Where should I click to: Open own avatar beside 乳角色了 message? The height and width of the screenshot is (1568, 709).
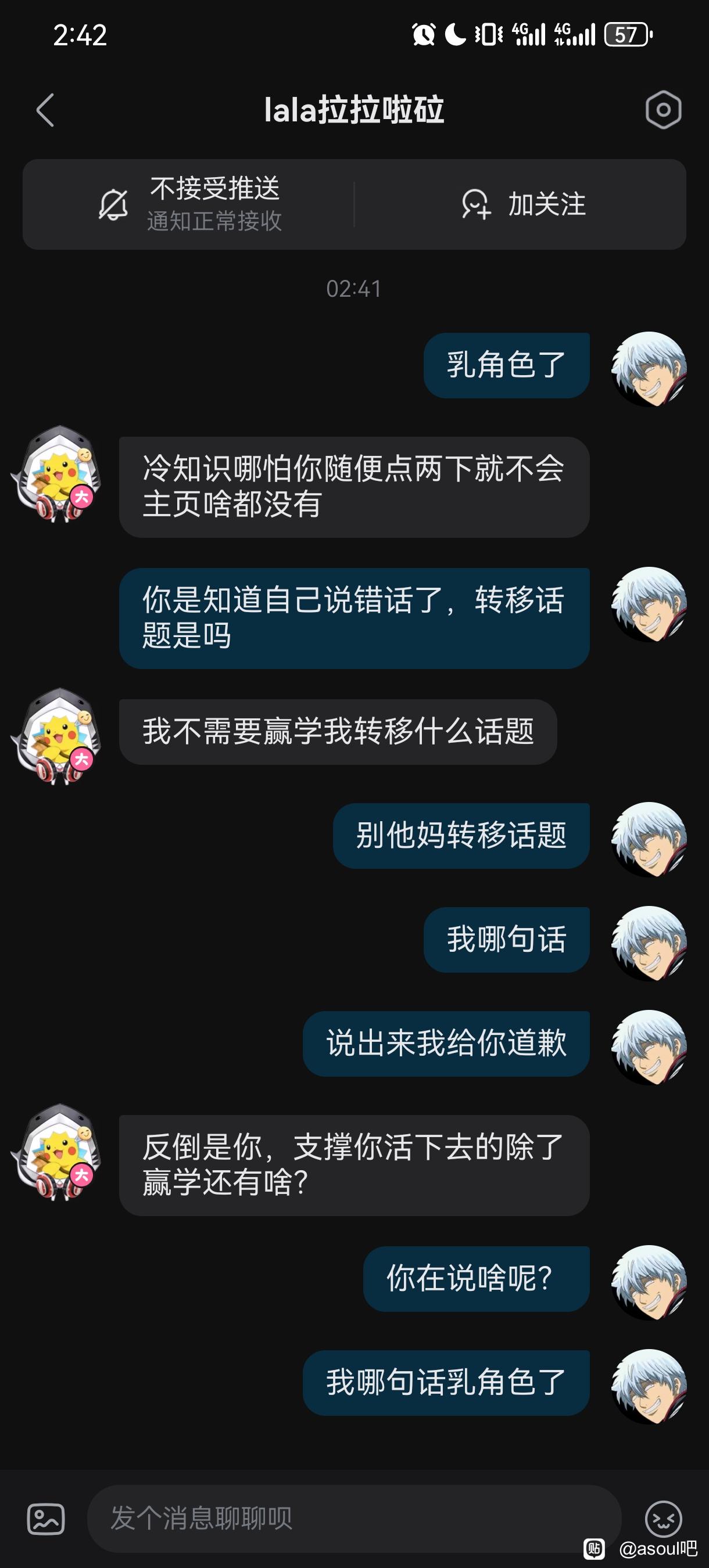649,369
